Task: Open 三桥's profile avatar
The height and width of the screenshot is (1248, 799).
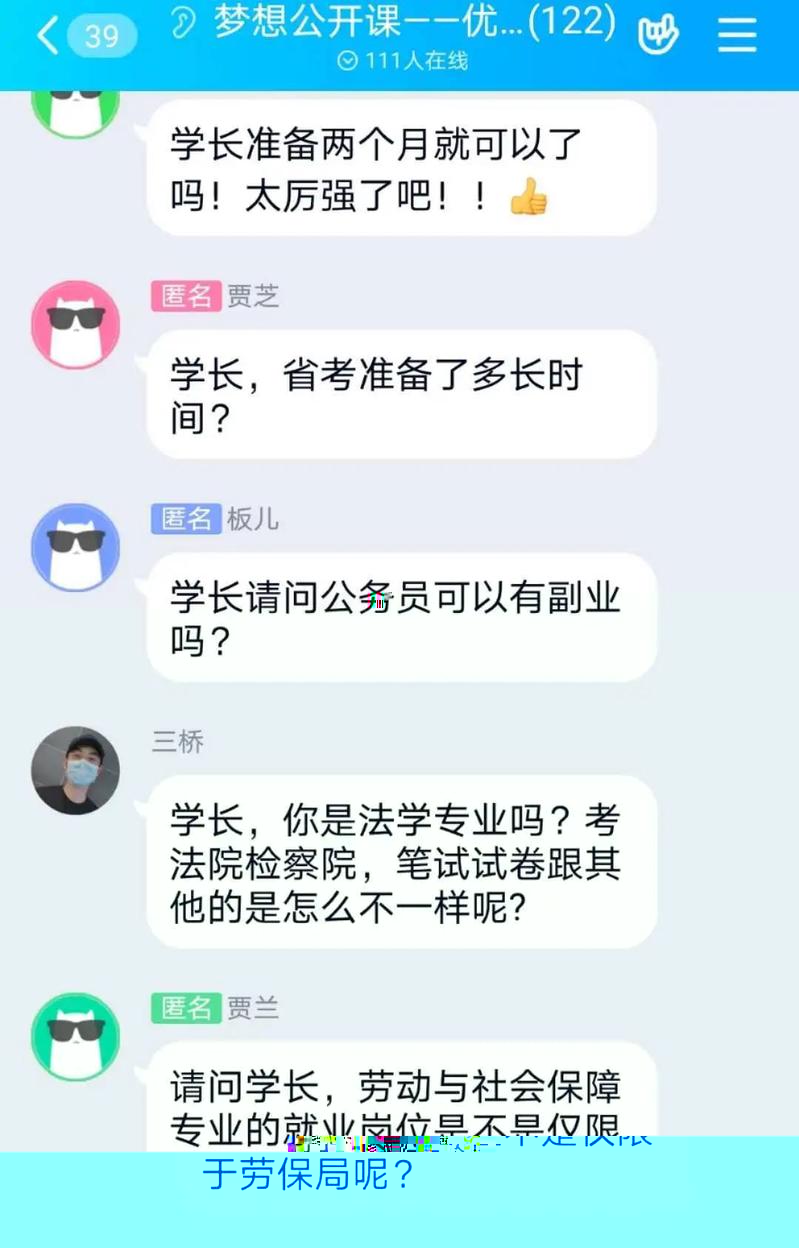Action: (x=76, y=770)
